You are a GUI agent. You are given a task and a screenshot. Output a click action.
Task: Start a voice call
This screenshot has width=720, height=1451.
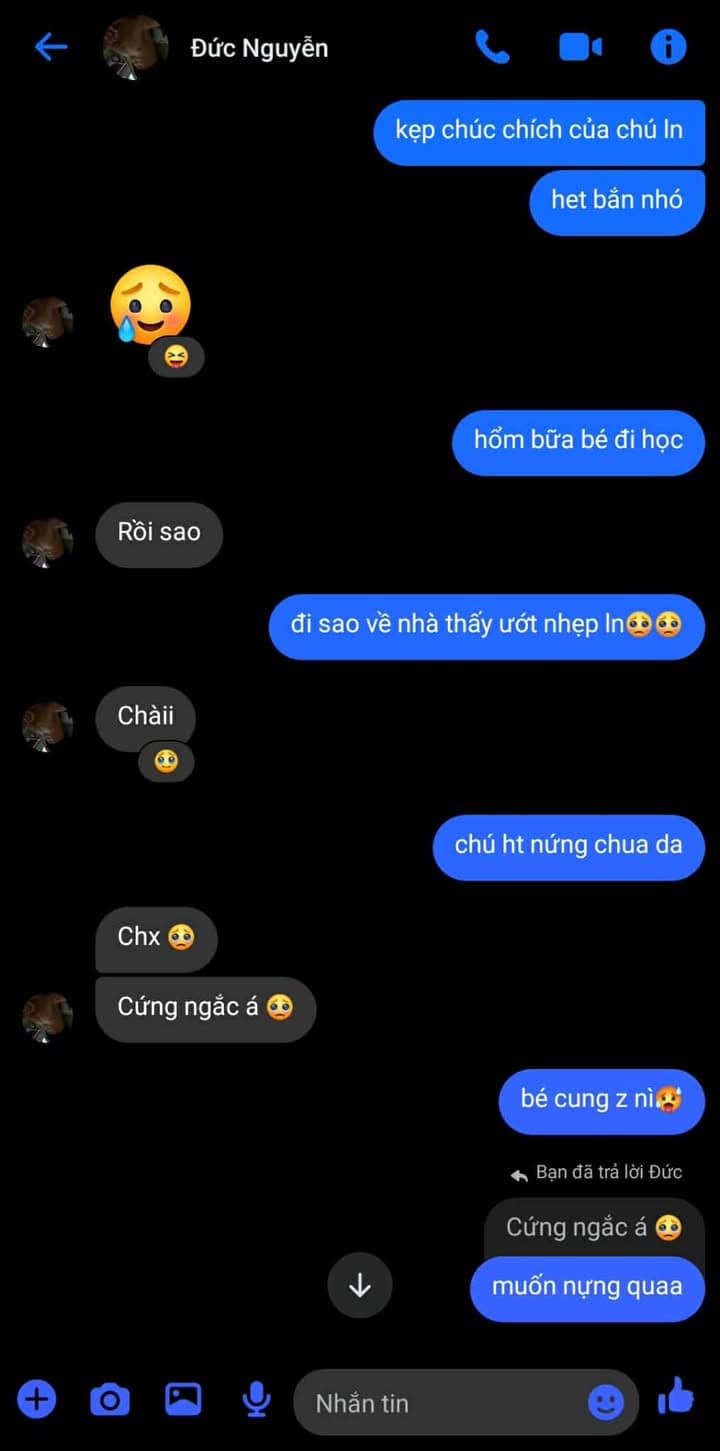[491, 47]
